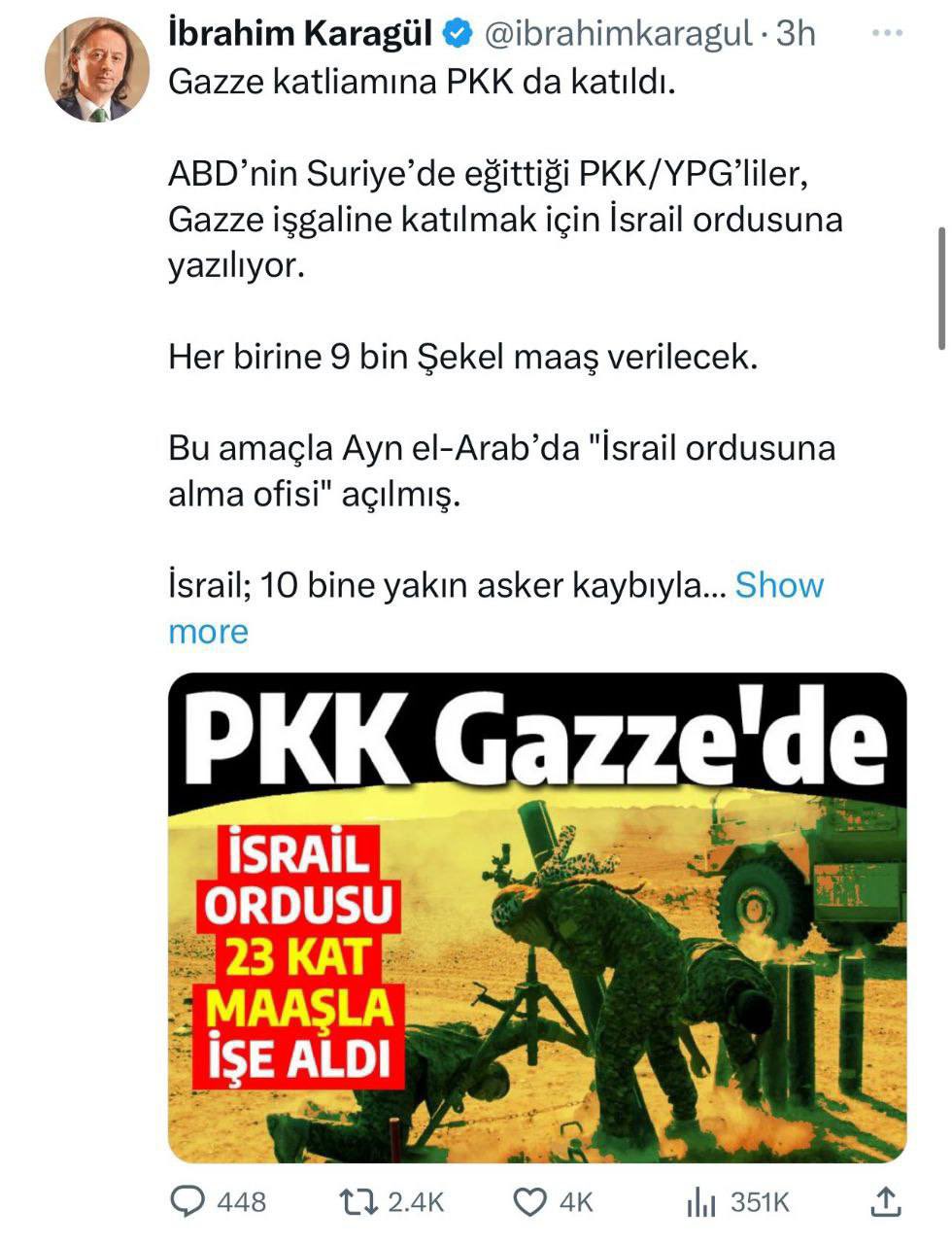Reply to İbrahim Karagül's tweet

point(187,1202)
